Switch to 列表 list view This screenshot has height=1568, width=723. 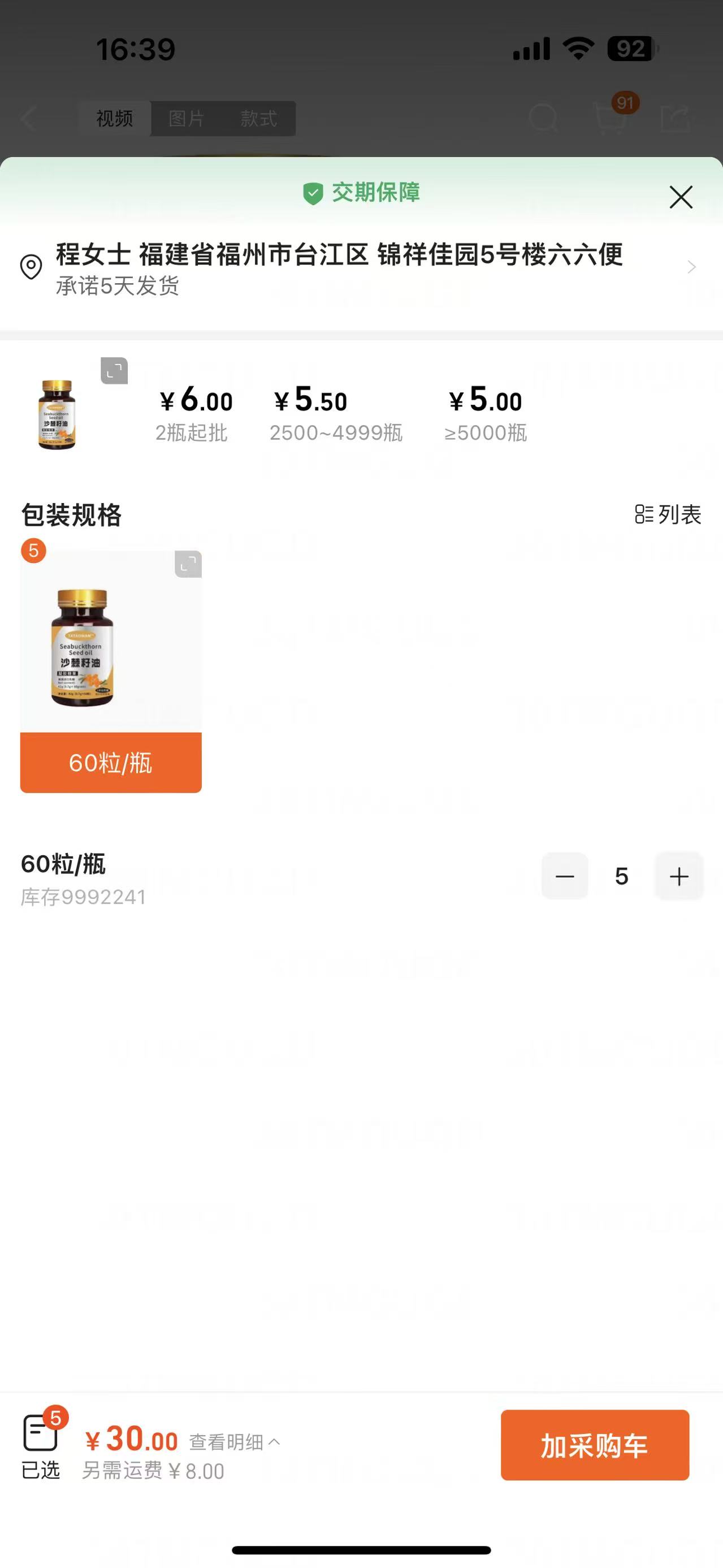point(668,514)
